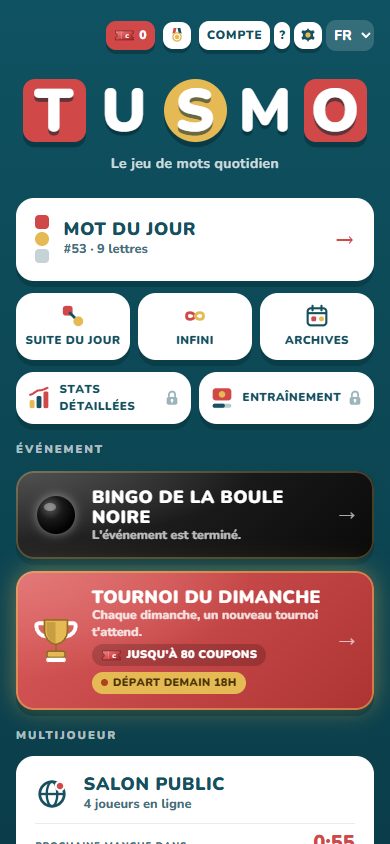390x844 pixels.
Task: Open Suite du jour mode
Action: [x=73, y=327]
